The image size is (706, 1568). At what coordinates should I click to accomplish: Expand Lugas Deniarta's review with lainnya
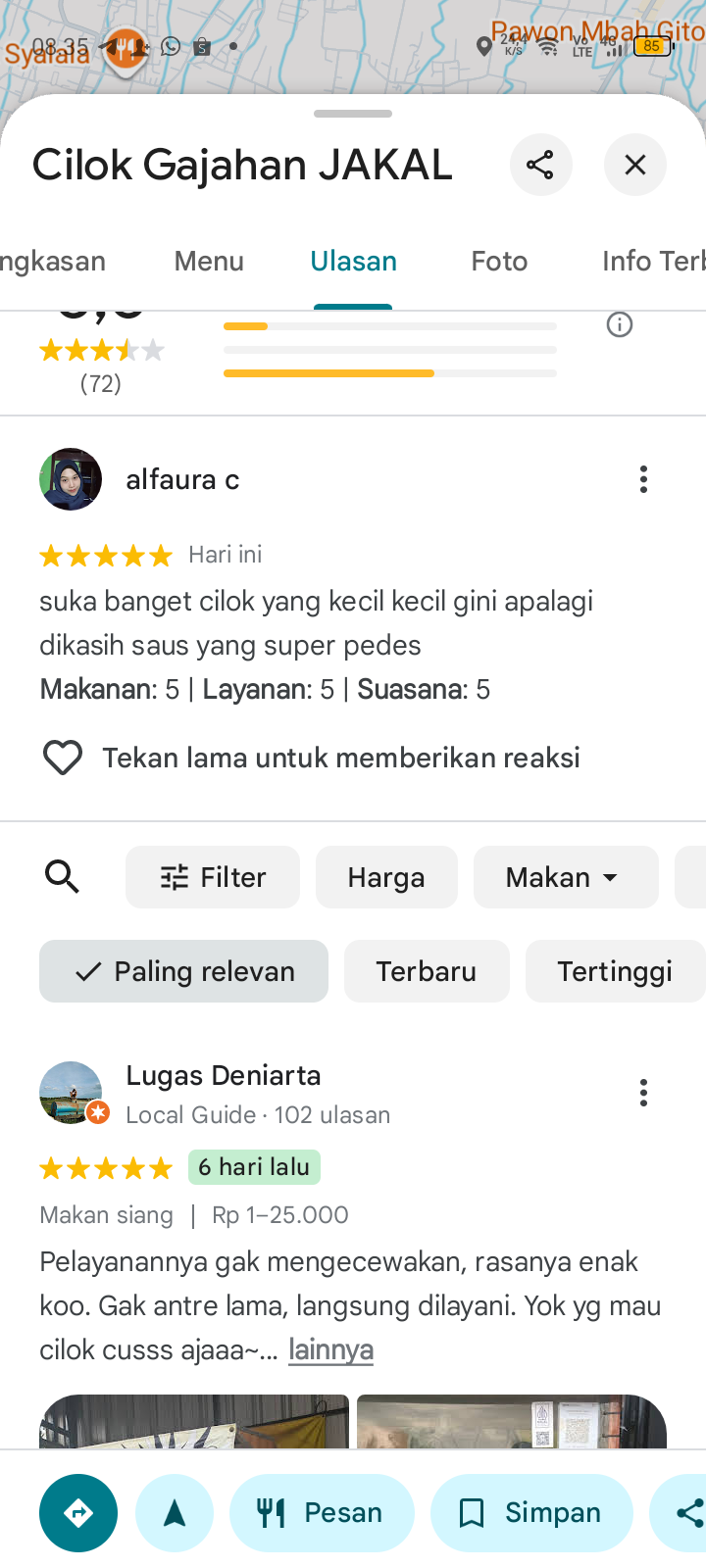330,1349
